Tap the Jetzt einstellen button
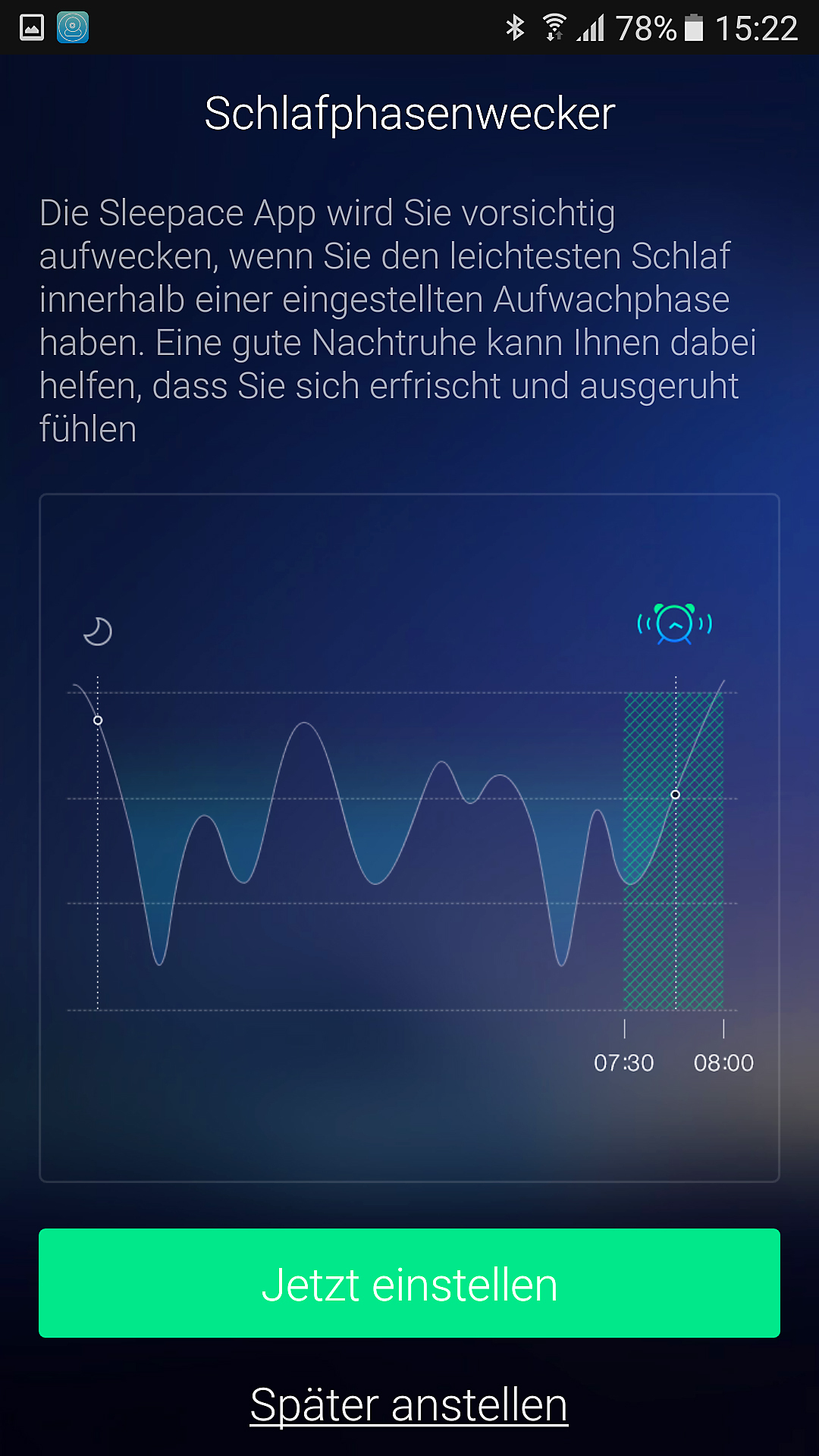This screenshot has height=1456, width=819. pos(409,1283)
